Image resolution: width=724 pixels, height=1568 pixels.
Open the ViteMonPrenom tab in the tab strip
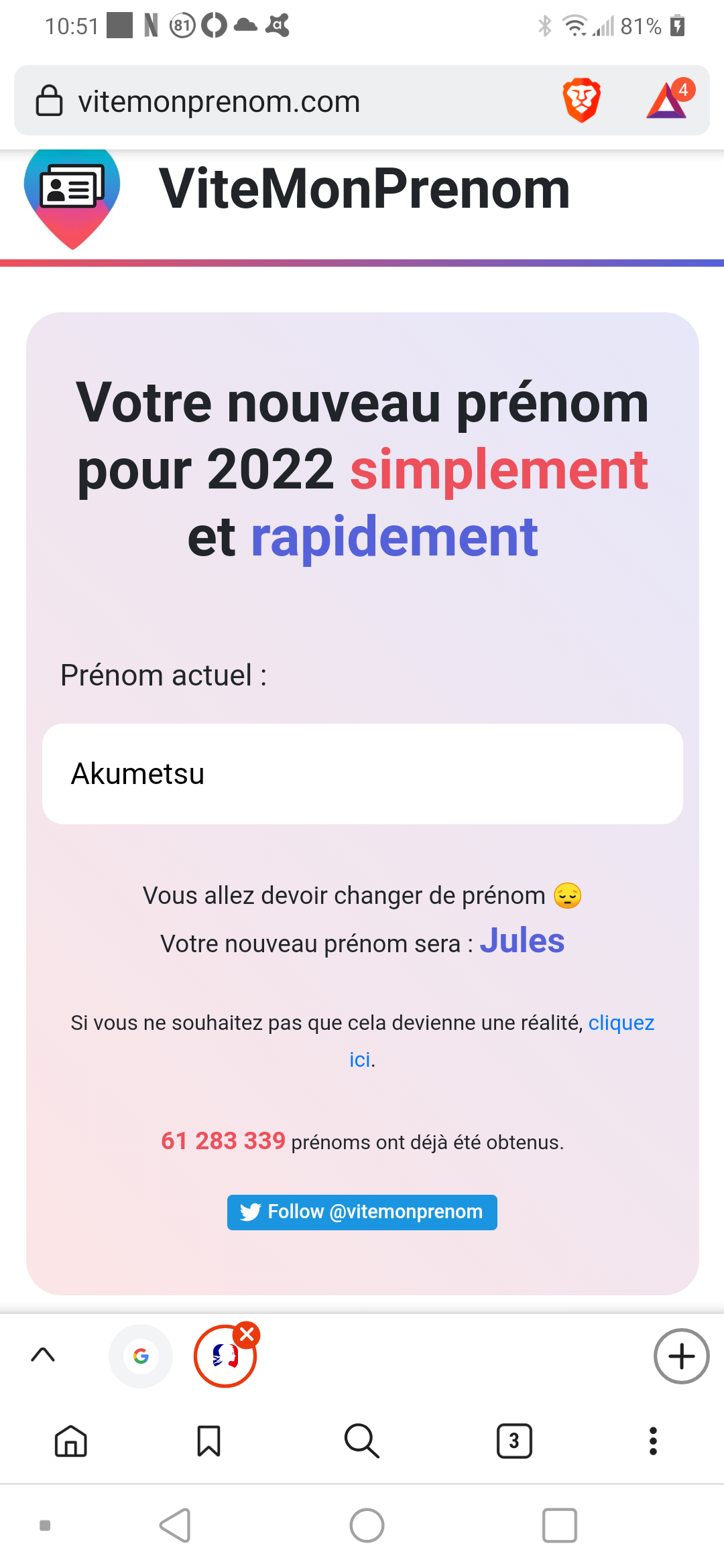(225, 1356)
